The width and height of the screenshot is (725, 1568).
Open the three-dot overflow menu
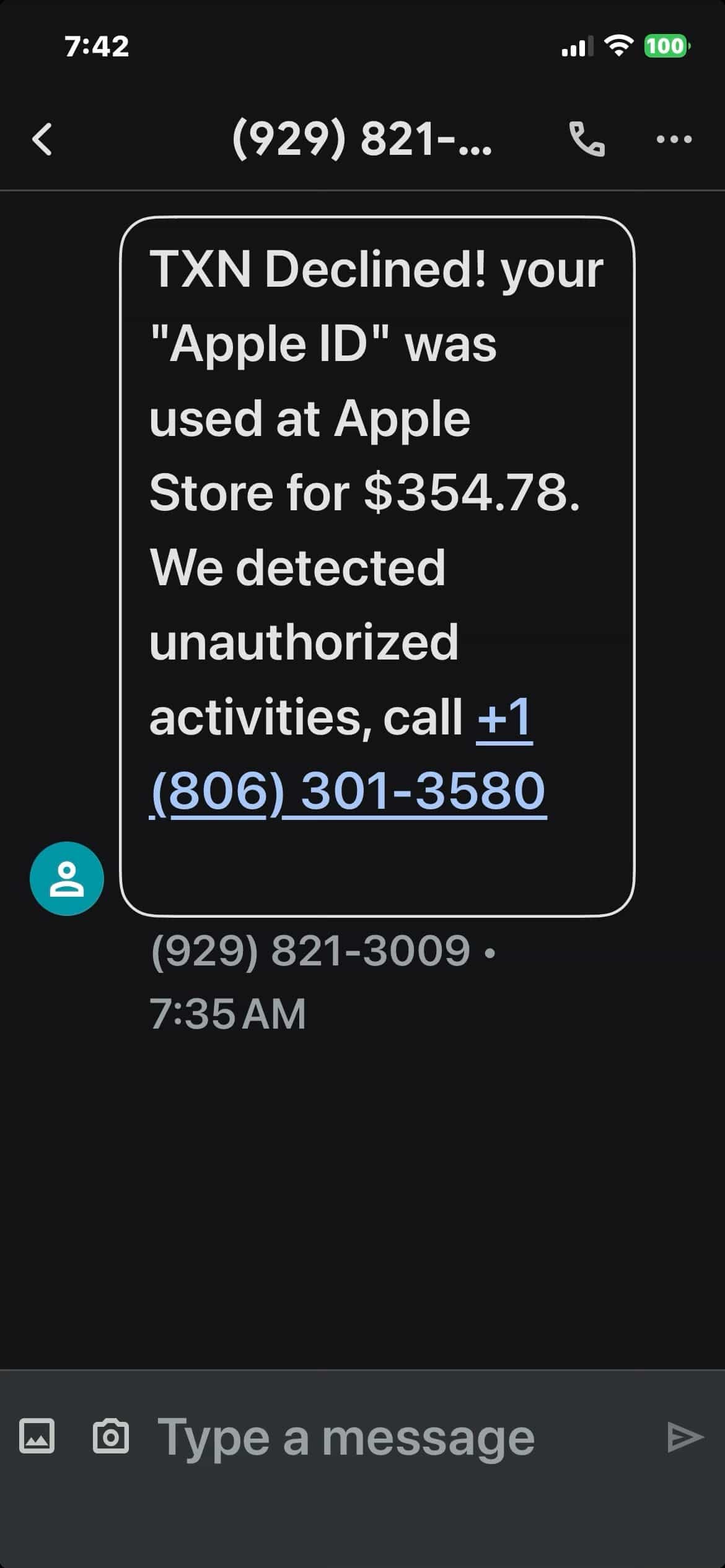tap(674, 139)
